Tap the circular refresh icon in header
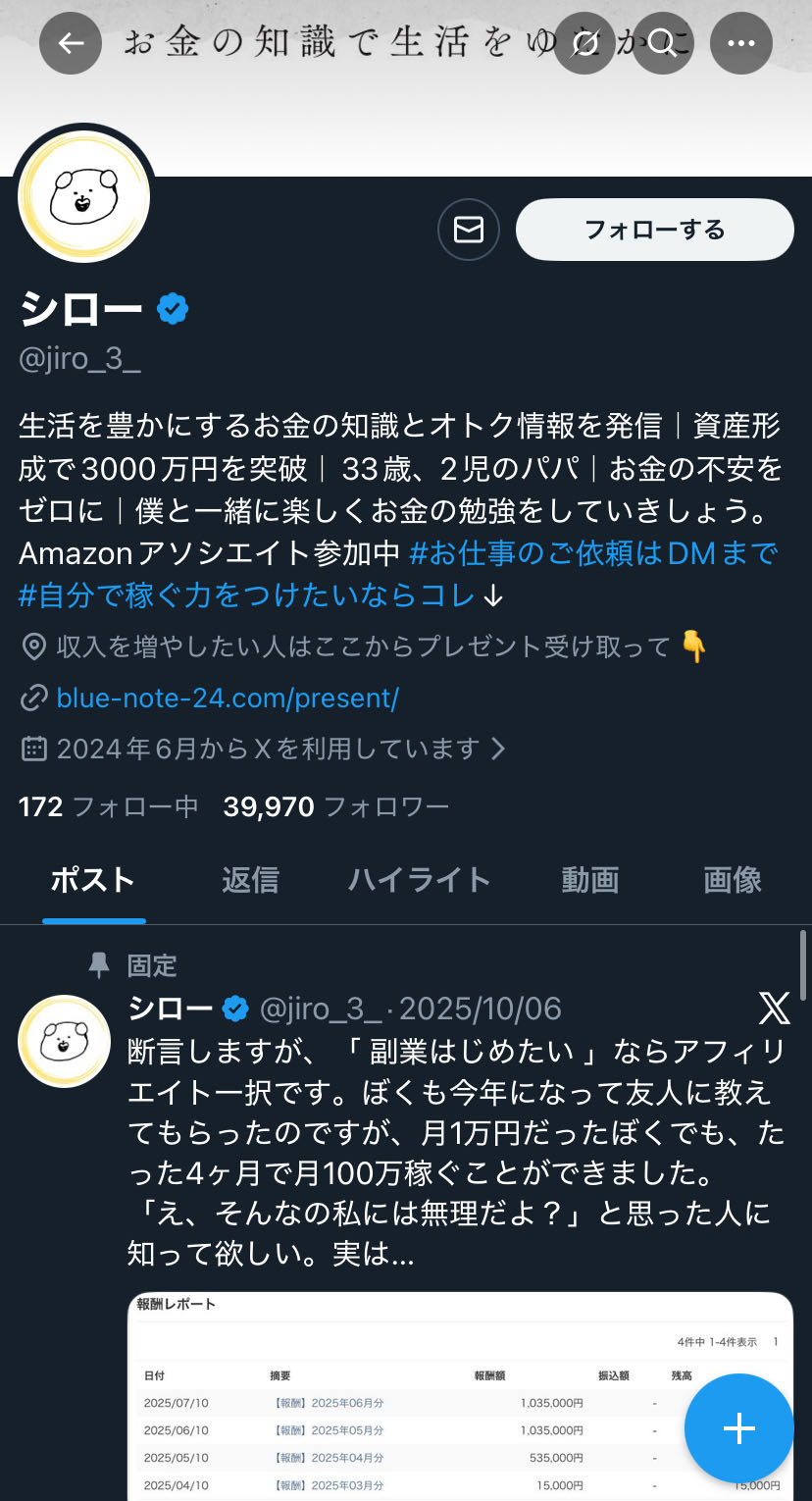 (x=584, y=43)
